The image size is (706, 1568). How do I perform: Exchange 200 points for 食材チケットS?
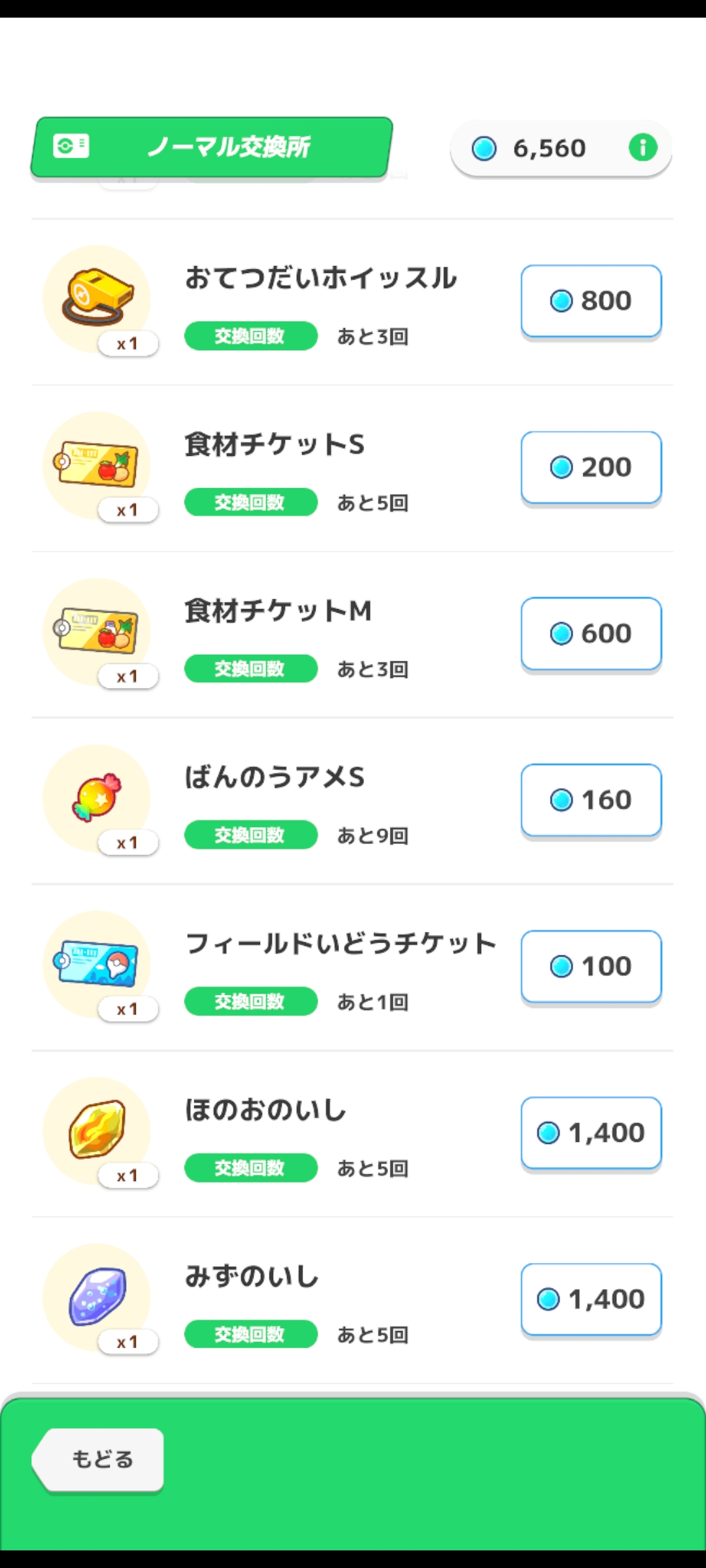[x=591, y=468]
